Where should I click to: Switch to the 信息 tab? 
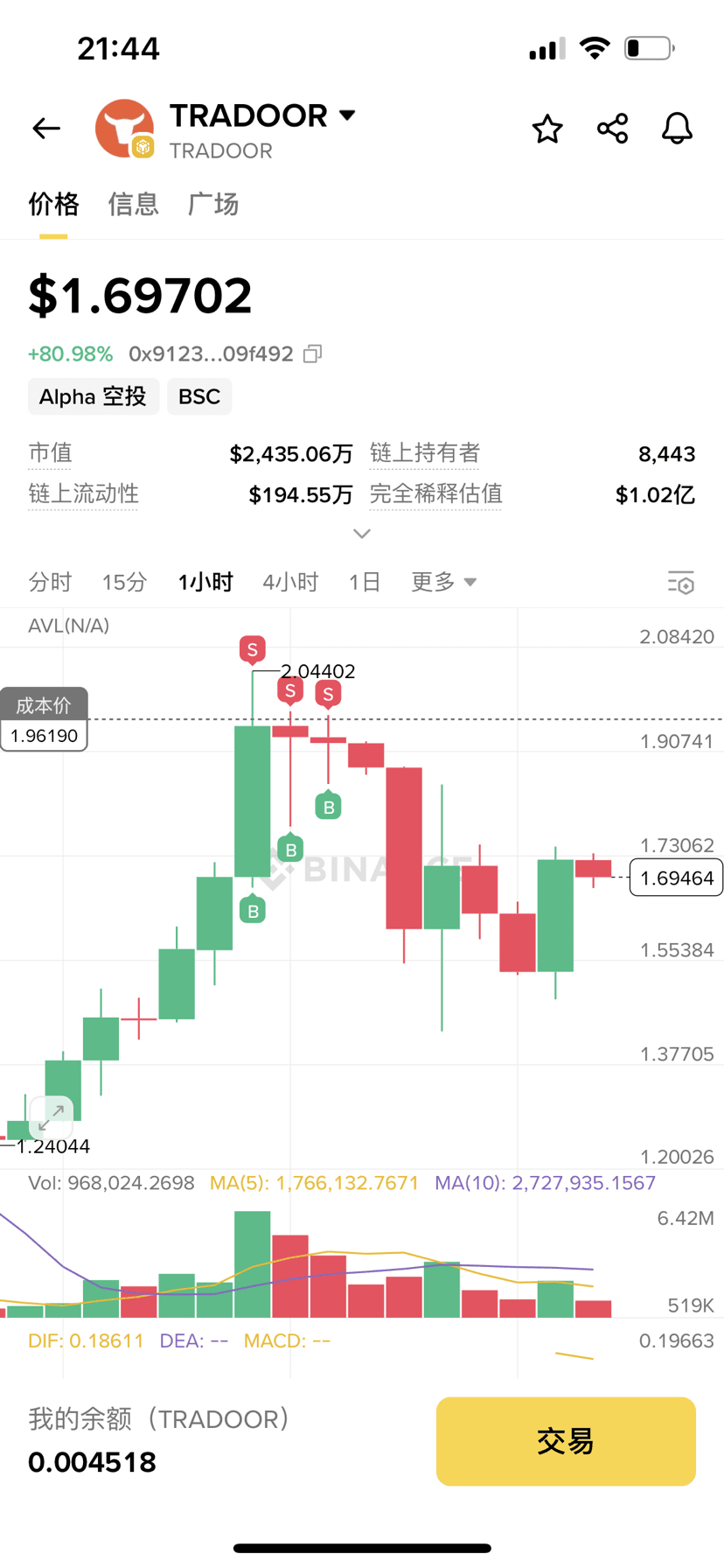click(x=133, y=204)
